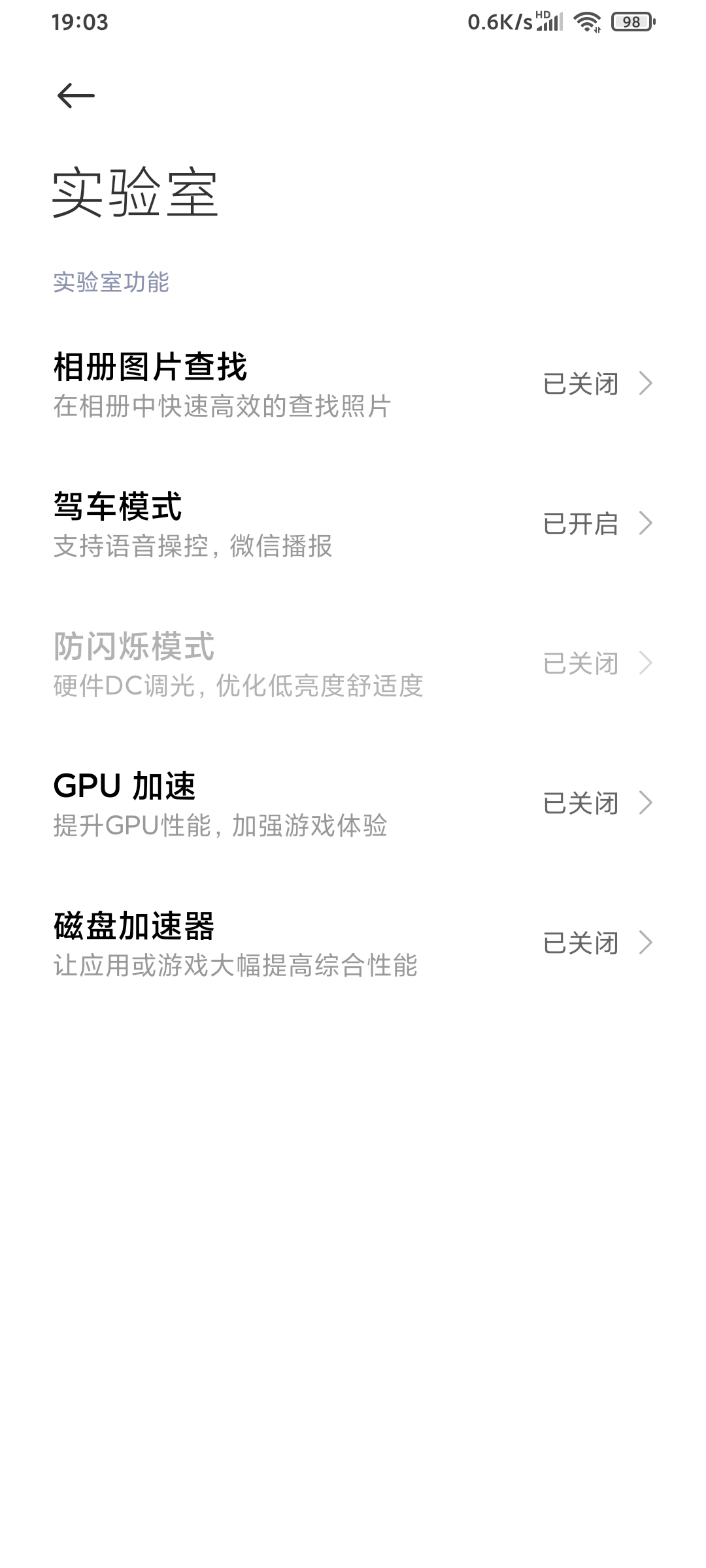Go back using the arrow icon

pyautogui.click(x=76, y=96)
